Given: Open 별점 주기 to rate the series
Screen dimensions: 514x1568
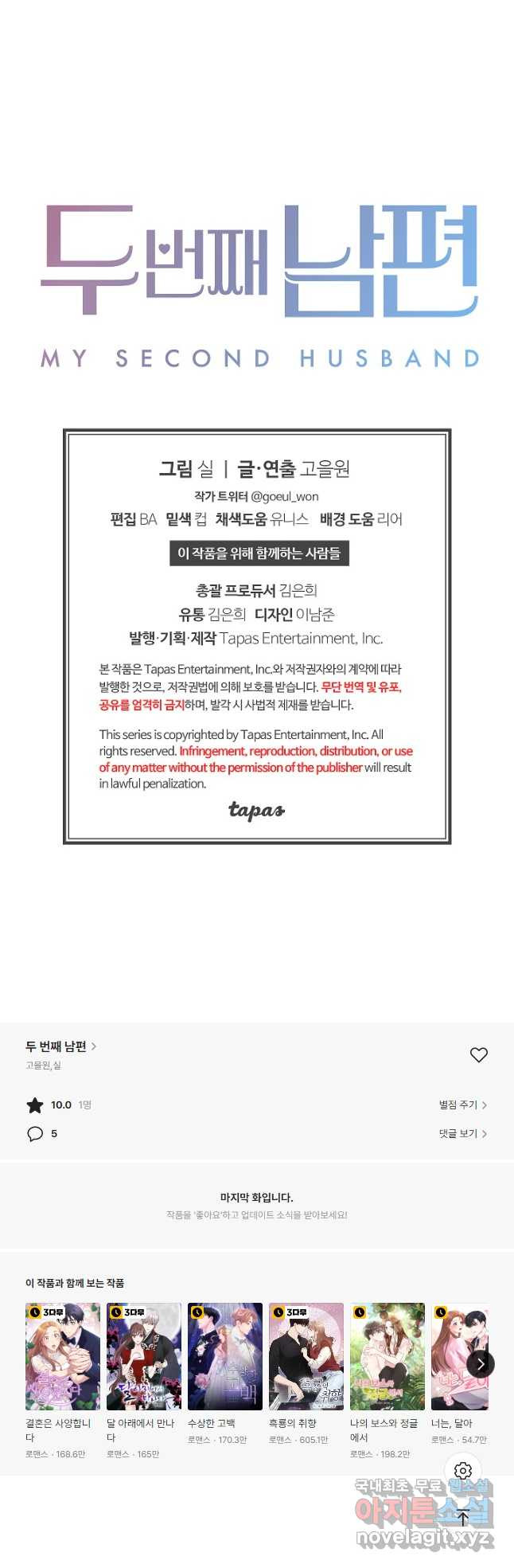Looking at the screenshot, I should (462, 1105).
